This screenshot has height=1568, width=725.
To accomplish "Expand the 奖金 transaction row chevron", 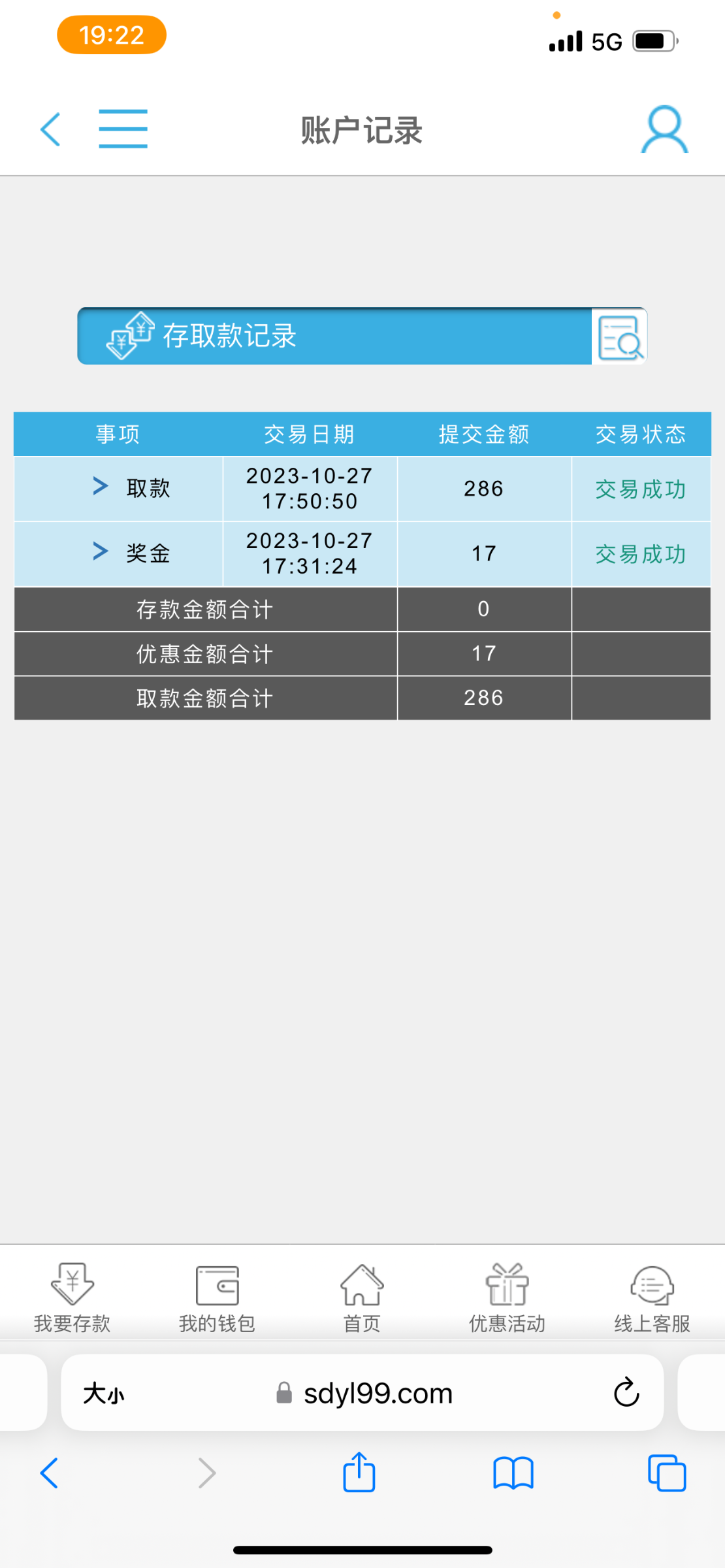I will [99, 551].
